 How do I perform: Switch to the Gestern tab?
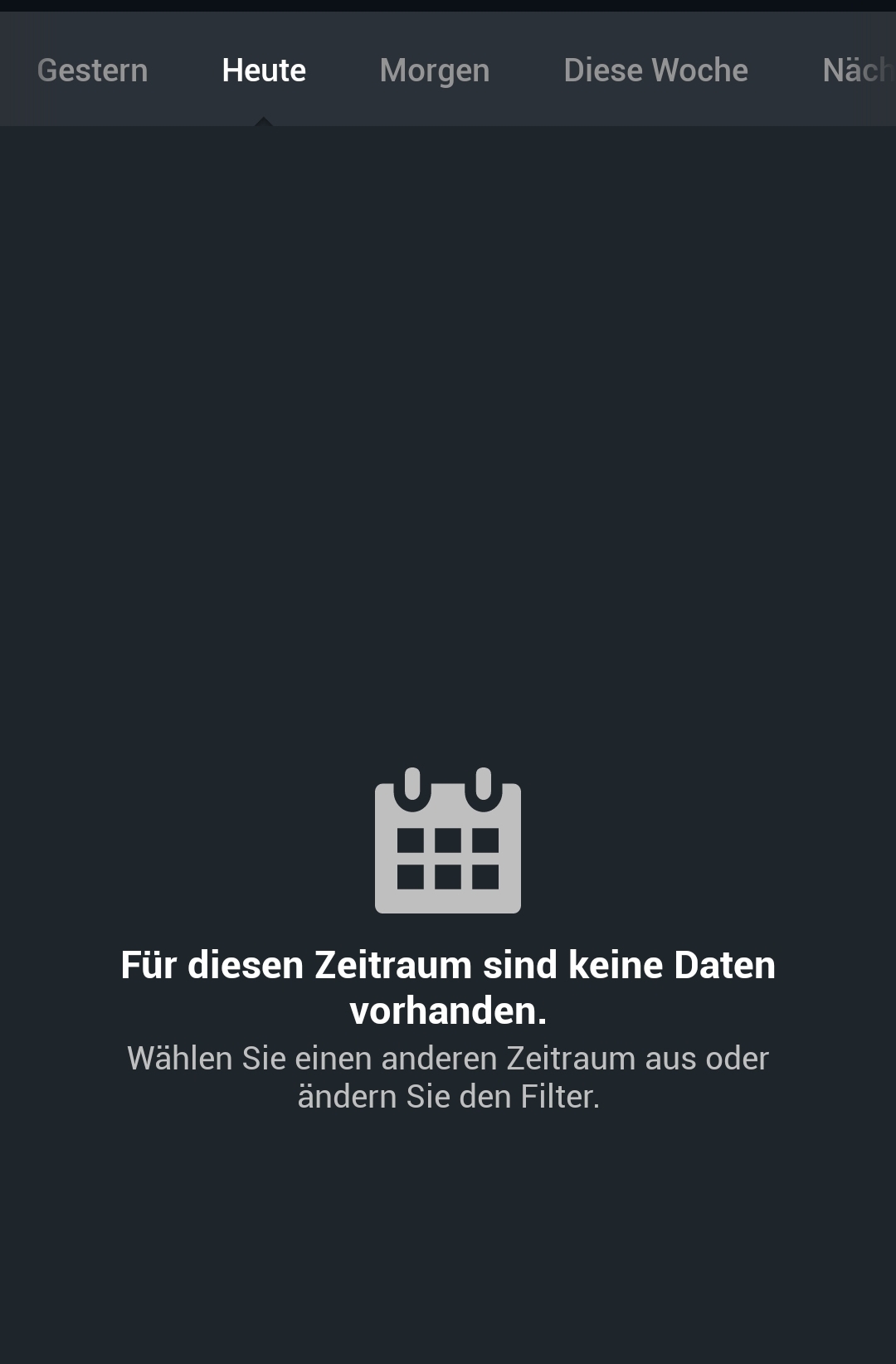[x=92, y=70]
